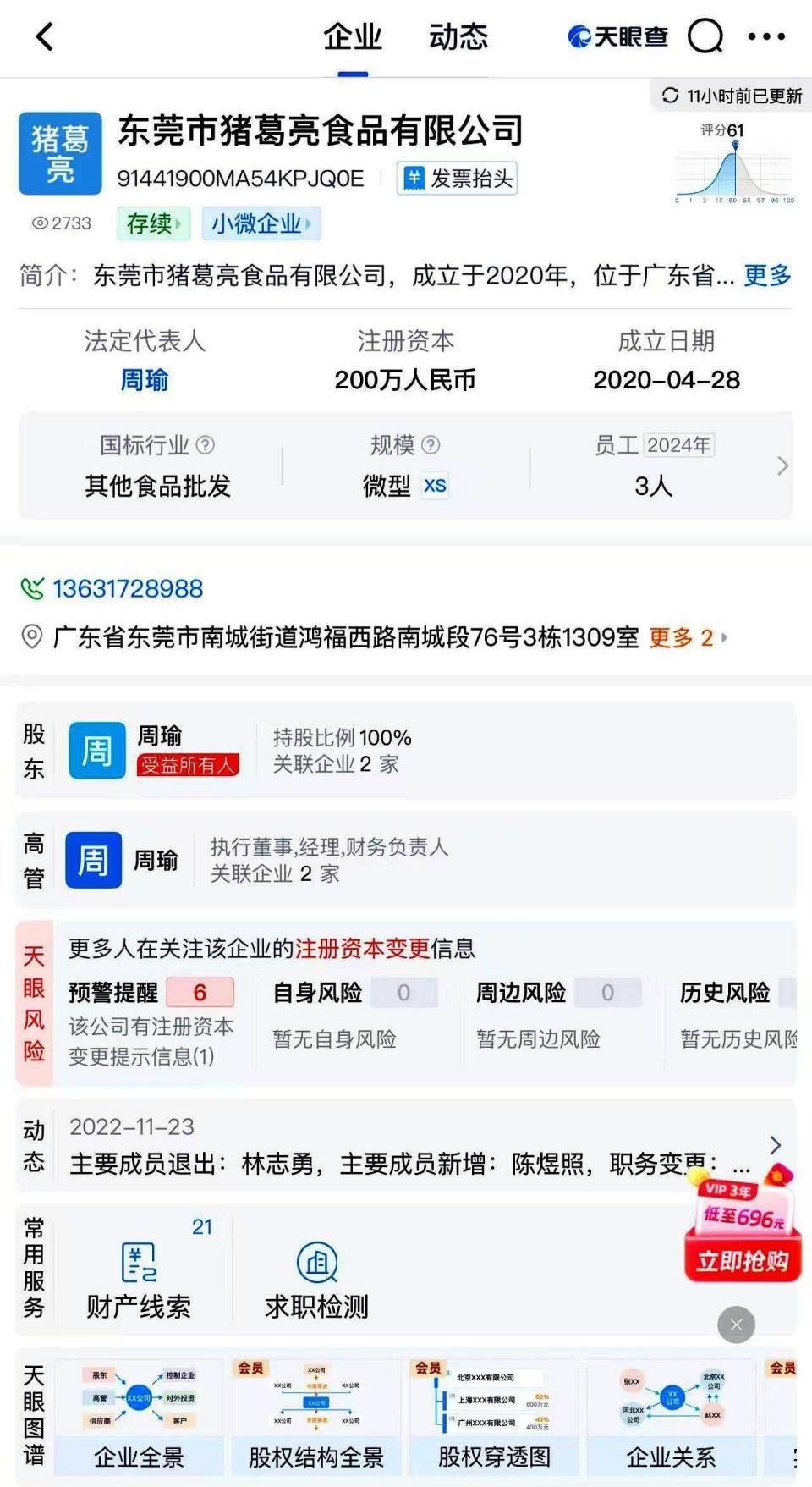Tap the green phone icon
The width and height of the screenshot is (812, 1487).
point(32,588)
